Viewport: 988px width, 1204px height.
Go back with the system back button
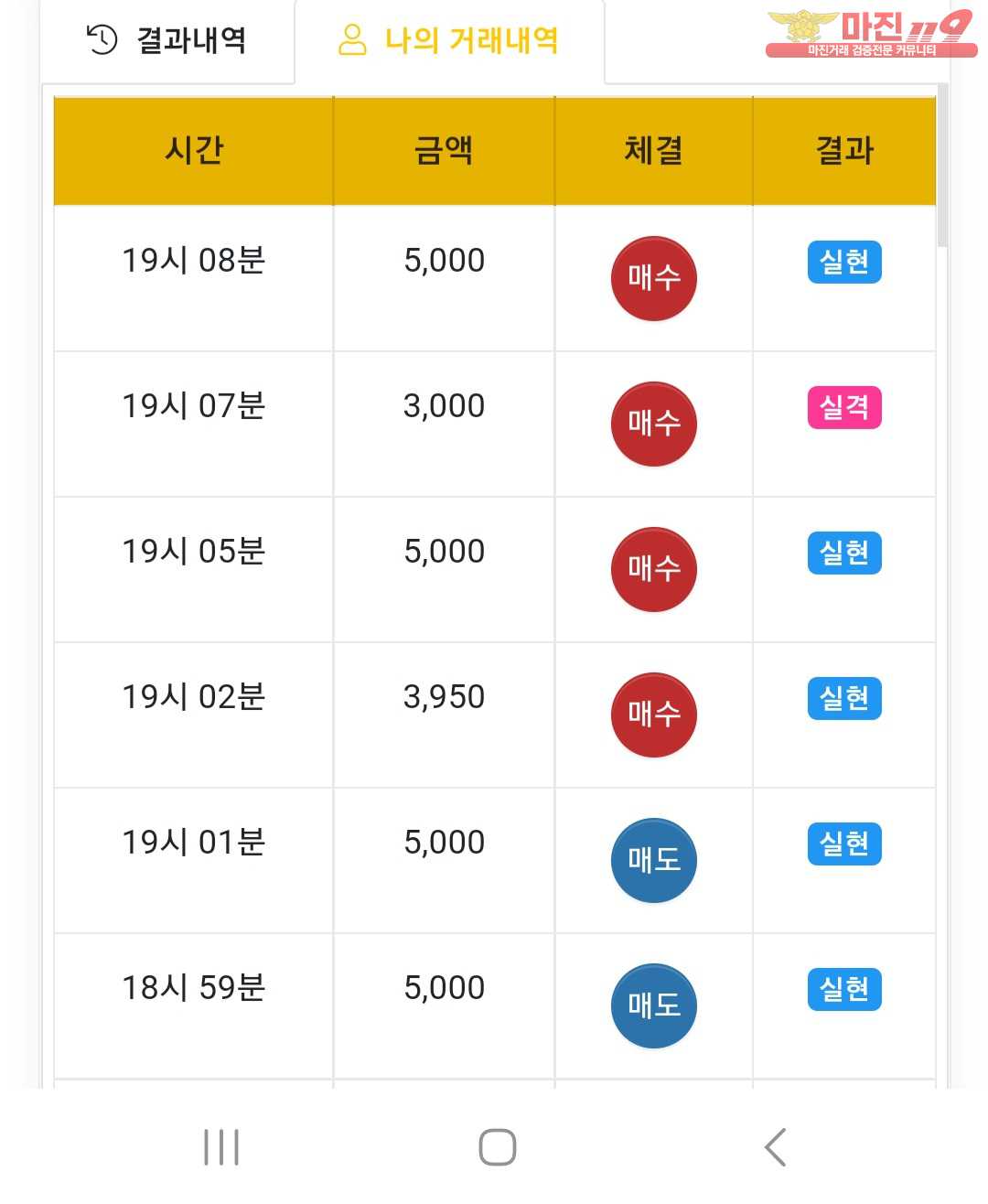[x=775, y=1147]
